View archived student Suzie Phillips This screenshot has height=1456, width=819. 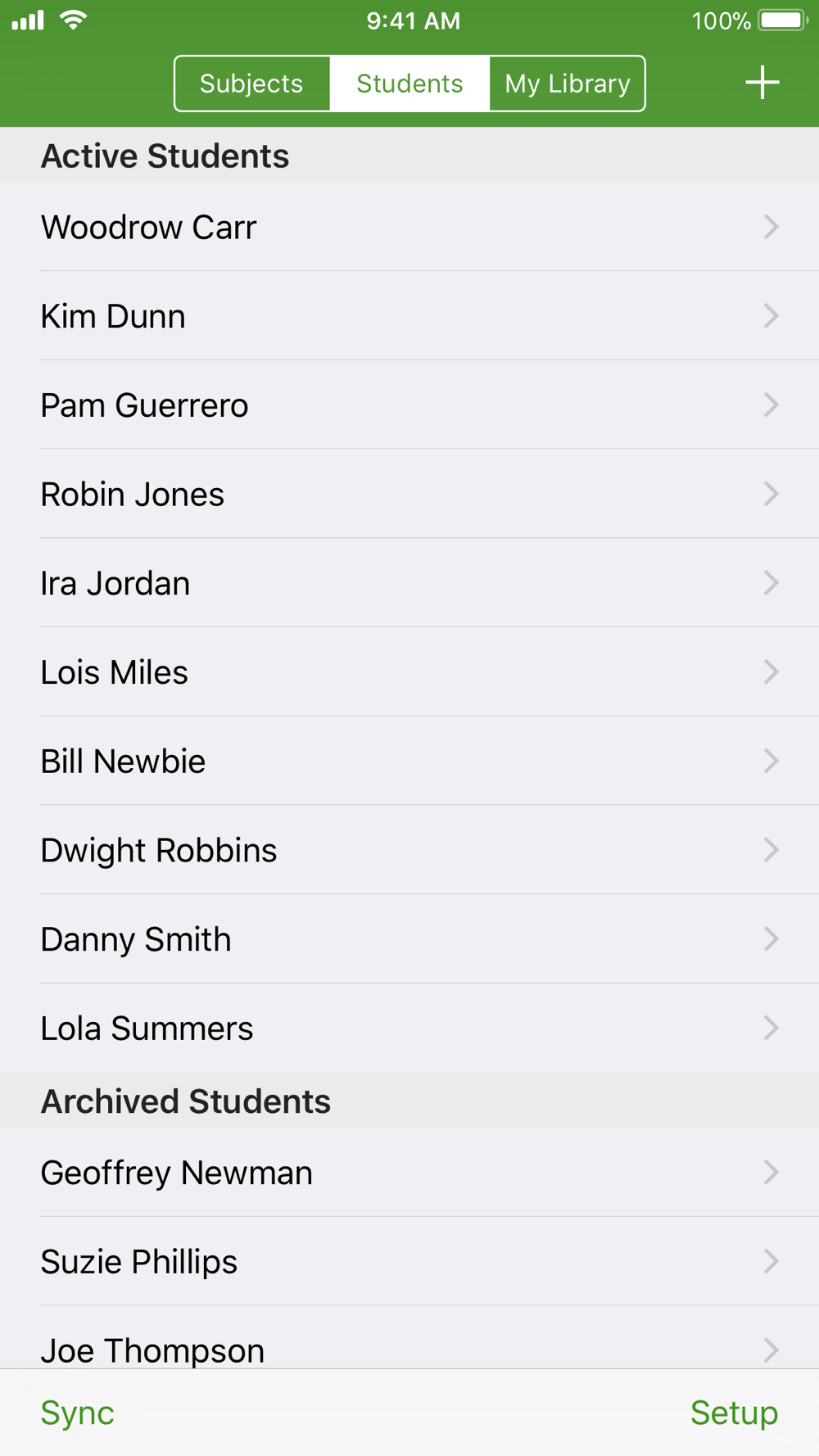pos(409,1262)
